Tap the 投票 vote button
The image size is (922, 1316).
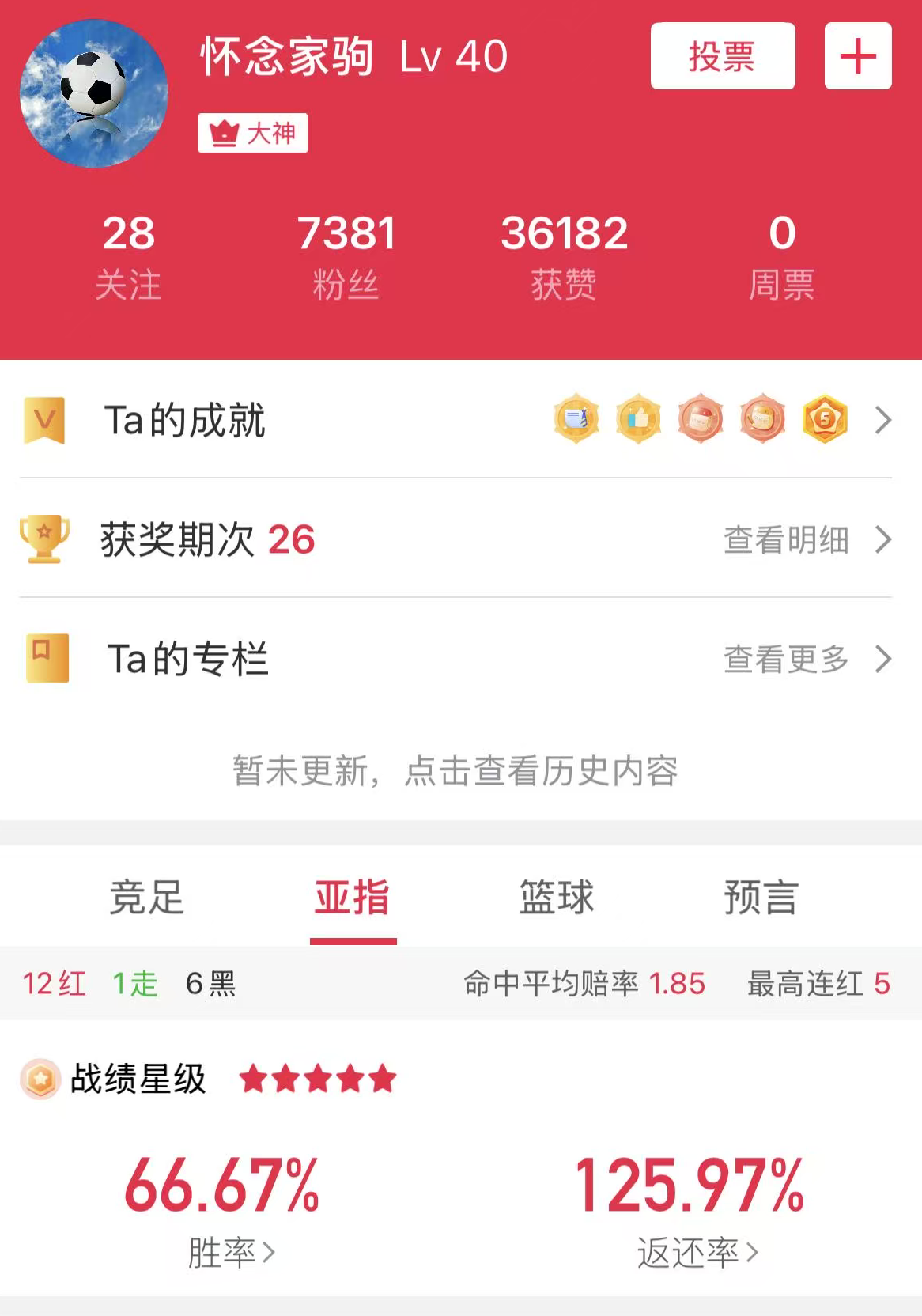(x=722, y=56)
